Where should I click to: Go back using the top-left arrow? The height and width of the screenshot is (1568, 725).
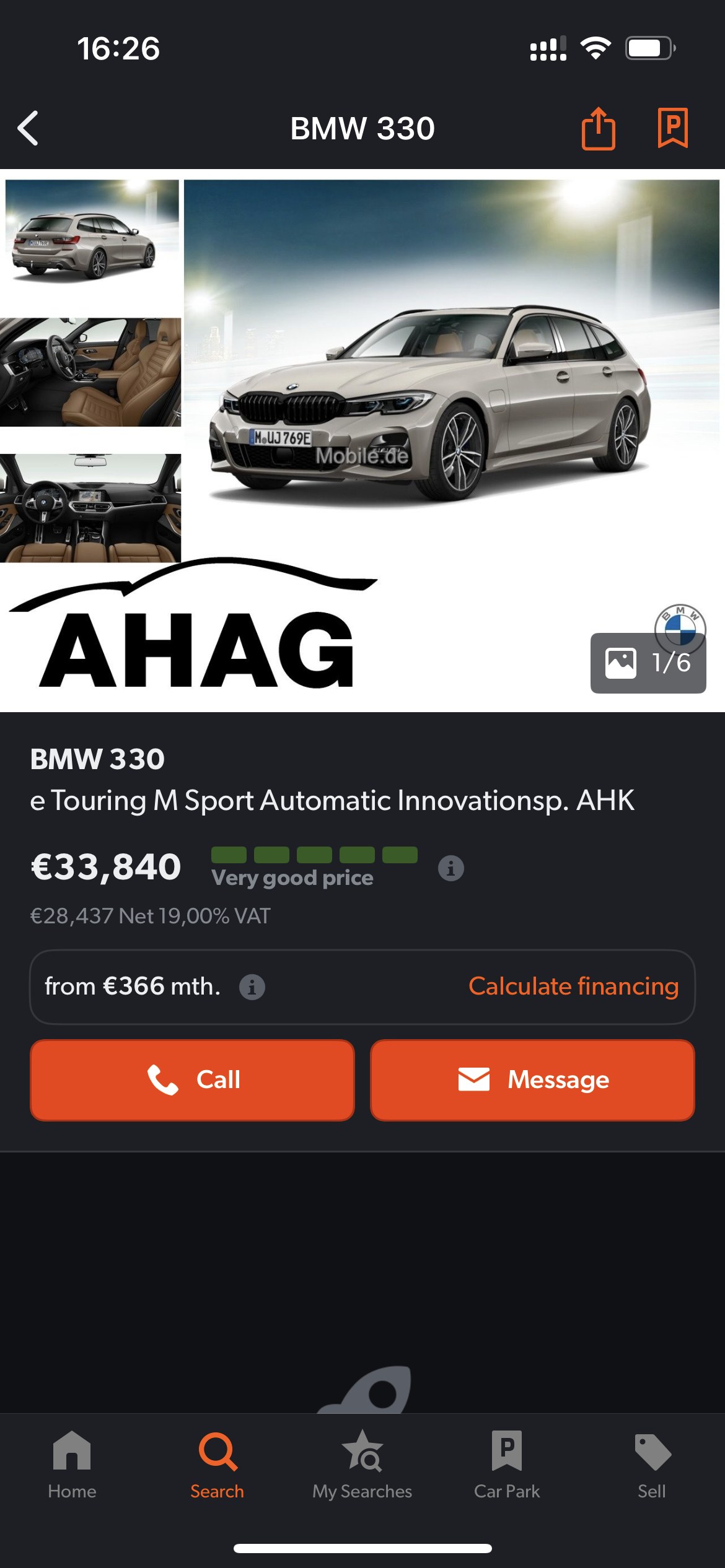(x=28, y=129)
